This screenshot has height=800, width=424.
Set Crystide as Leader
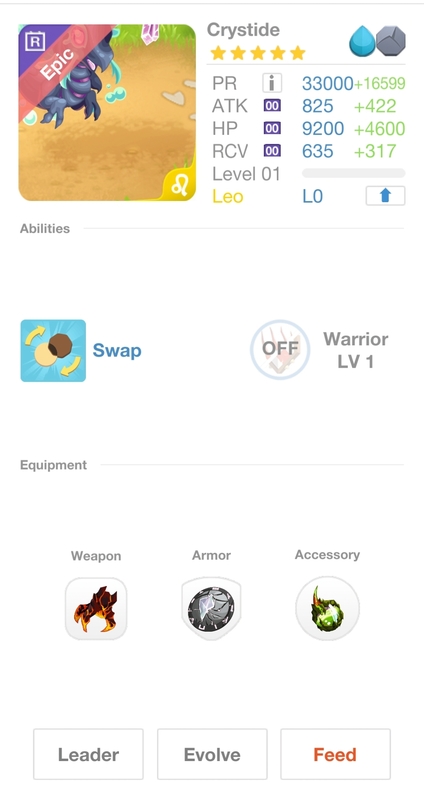coord(88,754)
